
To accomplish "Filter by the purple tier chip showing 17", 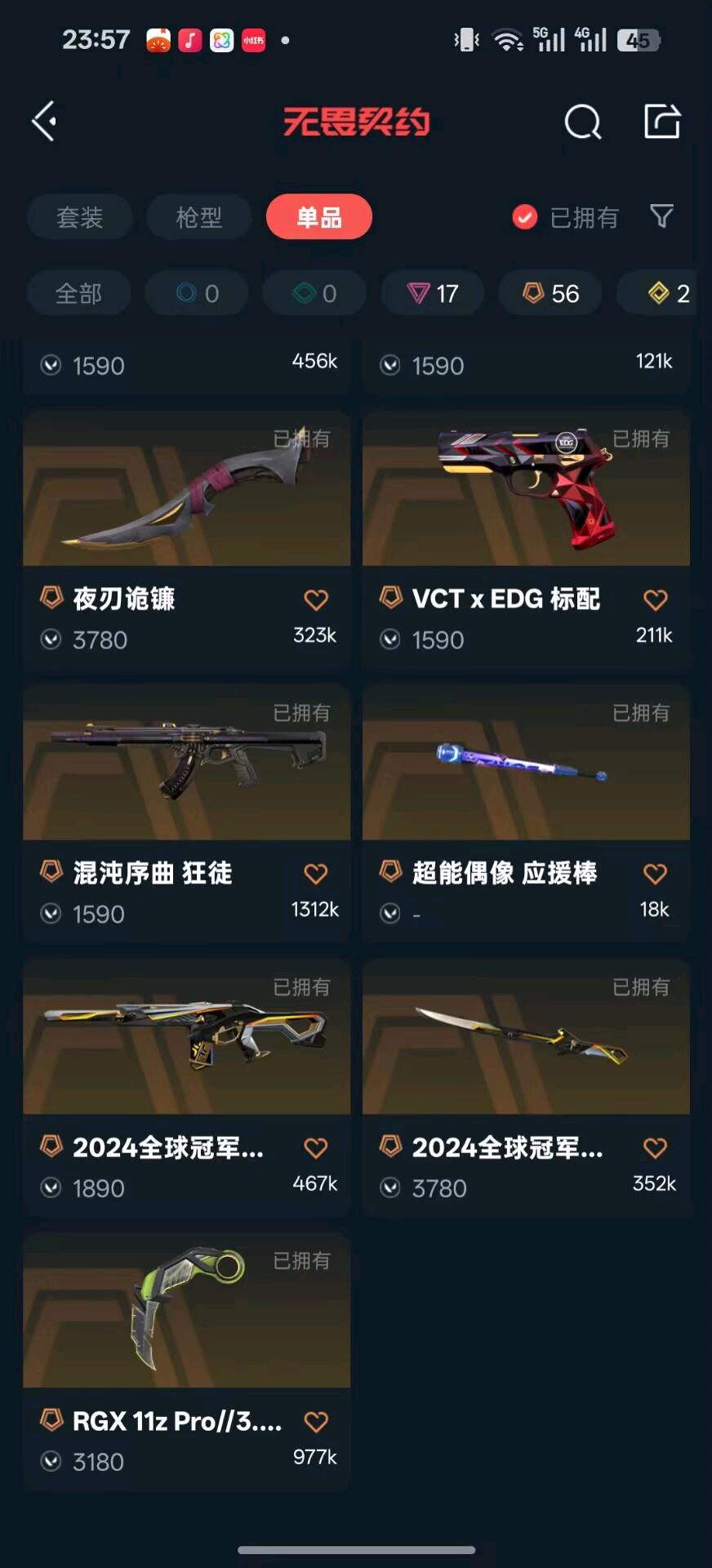I will point(433,293).
